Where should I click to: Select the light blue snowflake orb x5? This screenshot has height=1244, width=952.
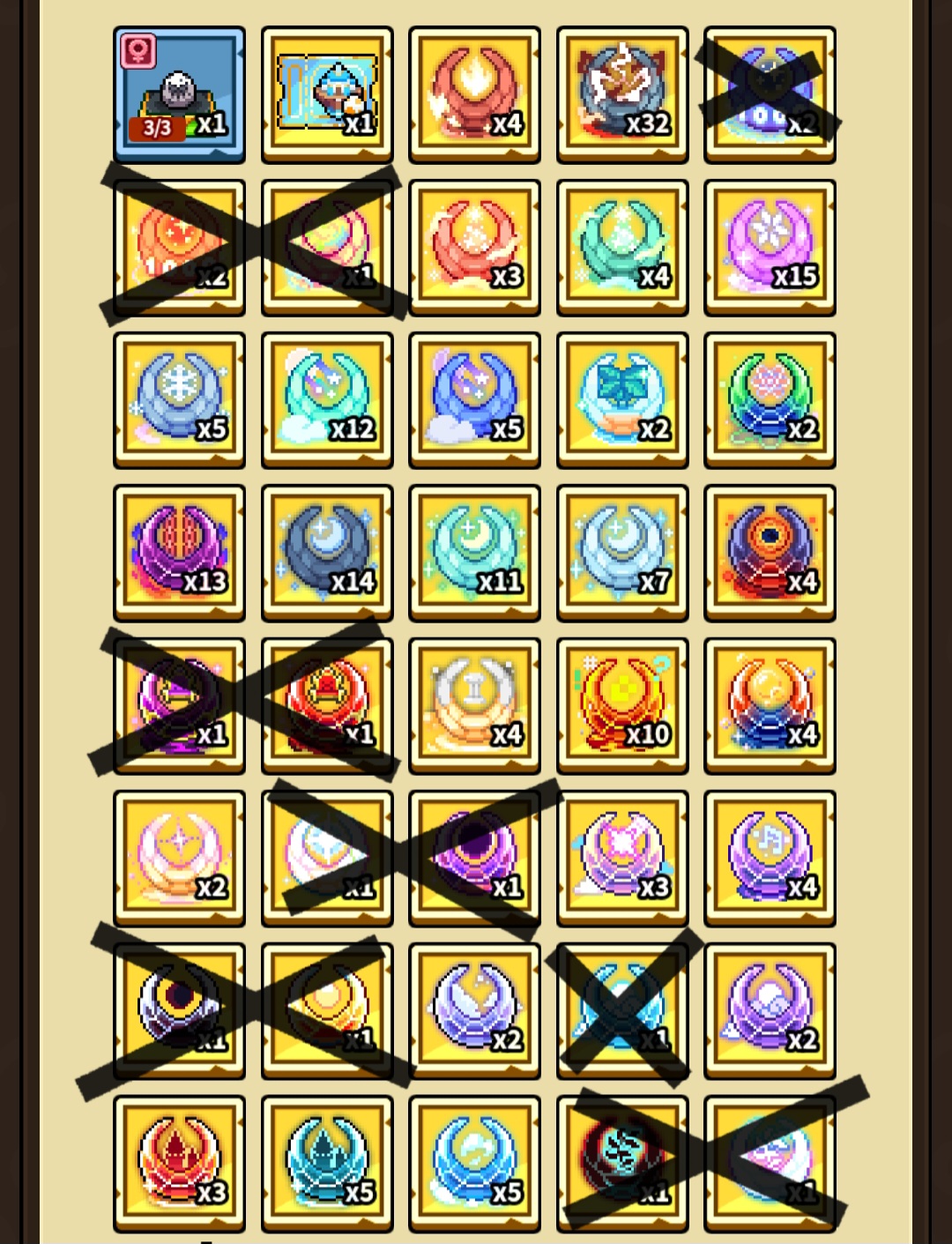coord(179,400)
